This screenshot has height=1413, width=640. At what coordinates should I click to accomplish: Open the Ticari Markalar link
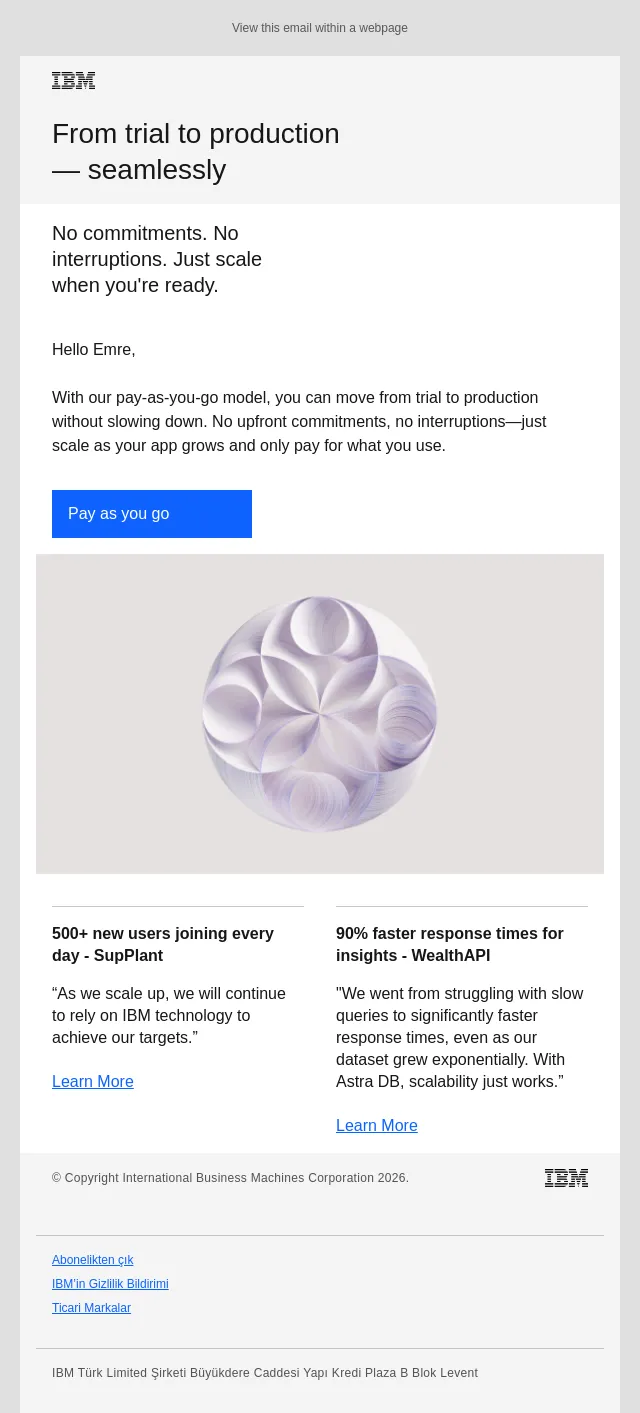point(91,1308)
